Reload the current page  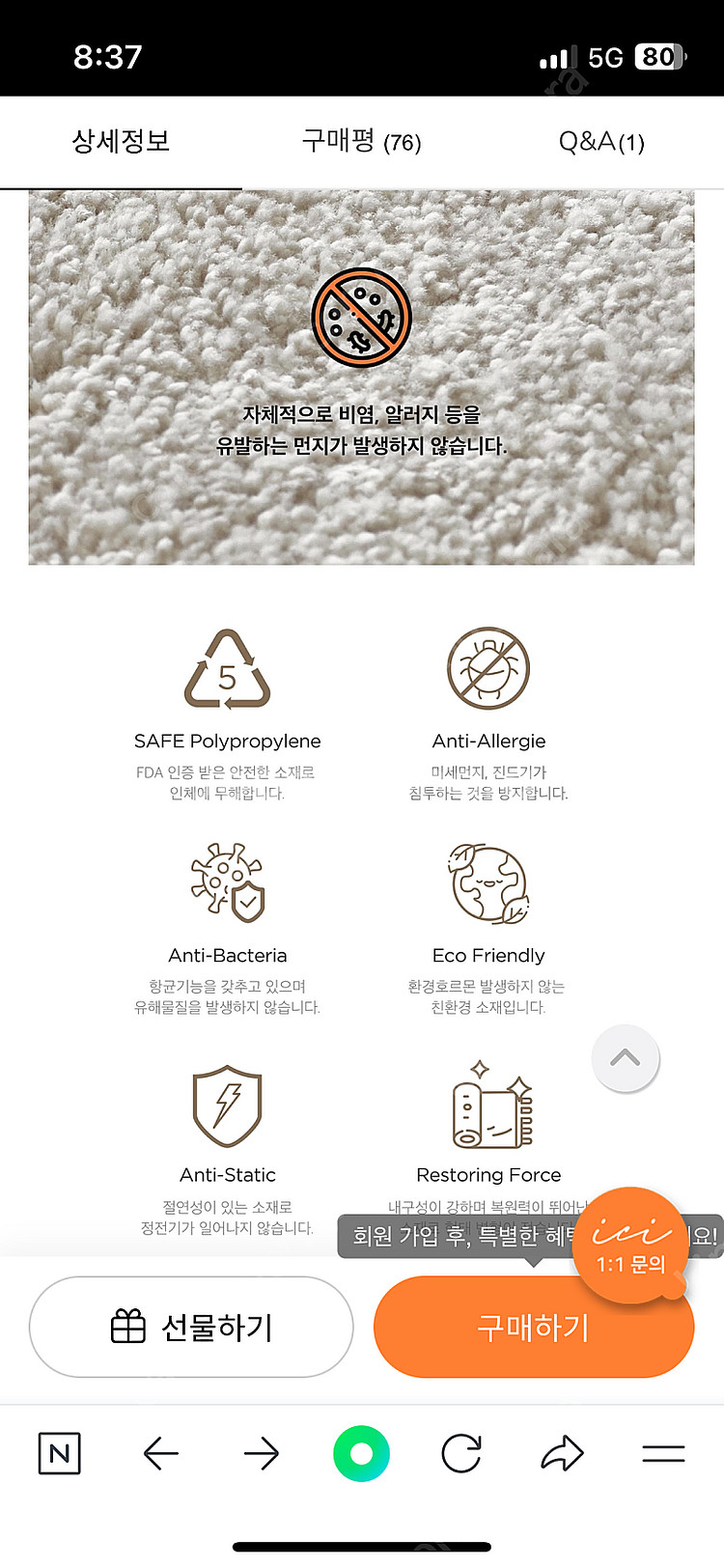461,1453
